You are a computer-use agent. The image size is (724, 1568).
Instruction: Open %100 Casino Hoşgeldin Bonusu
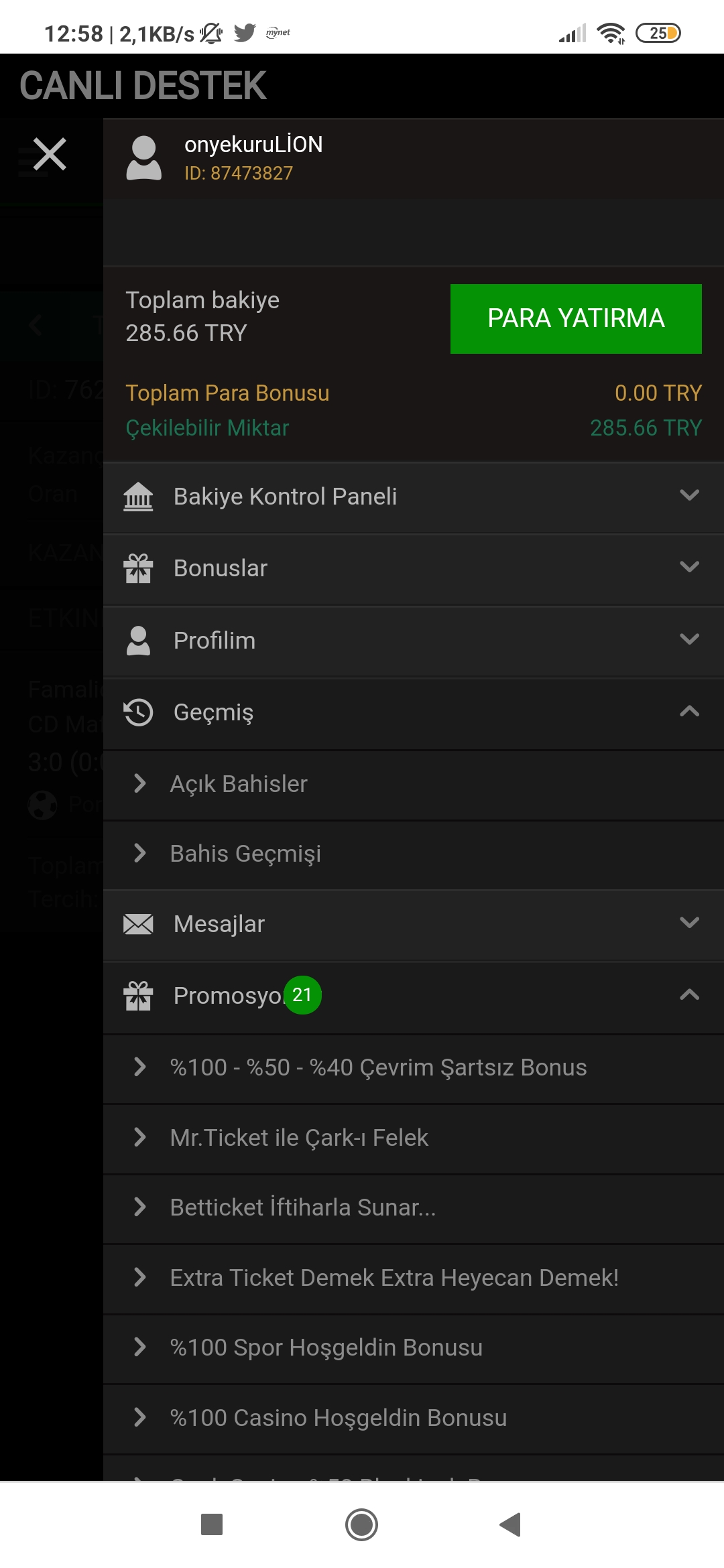click(414, 1418)
